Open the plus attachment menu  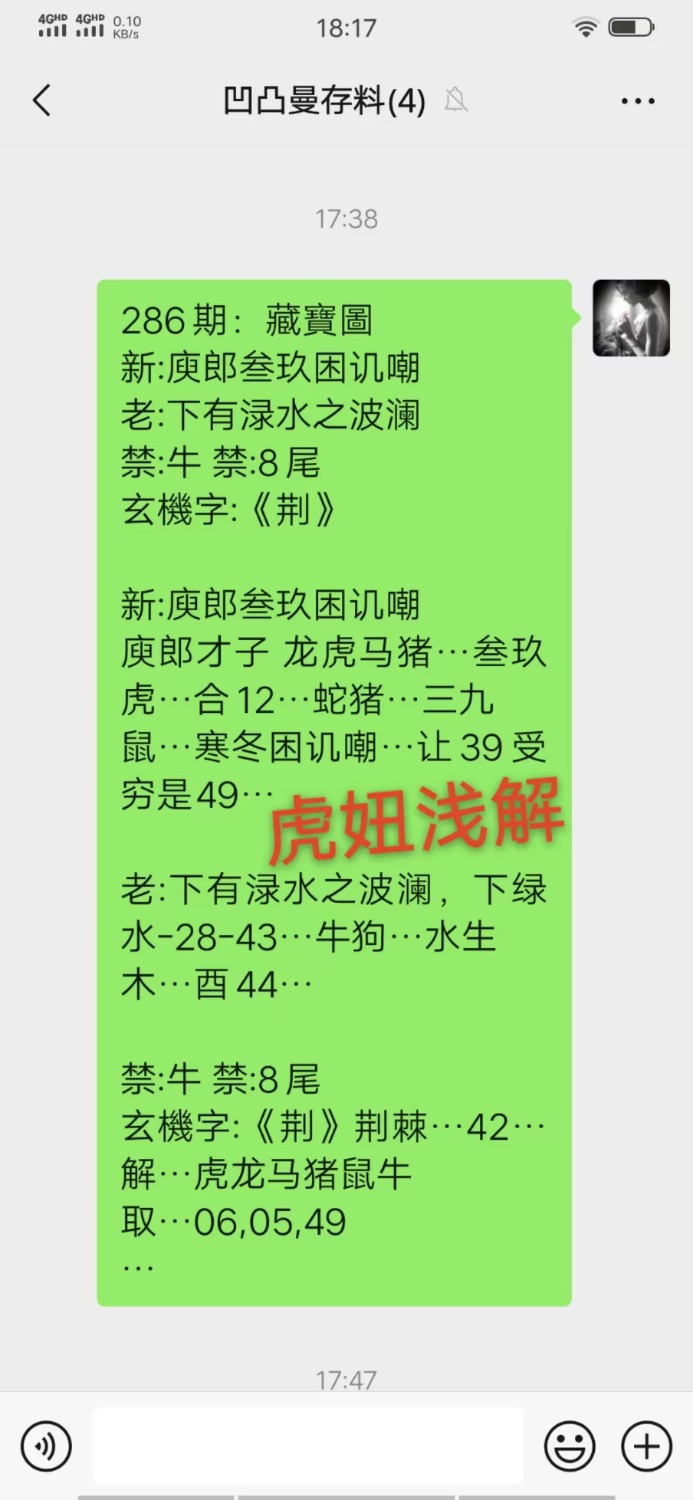click(646, 1446)
